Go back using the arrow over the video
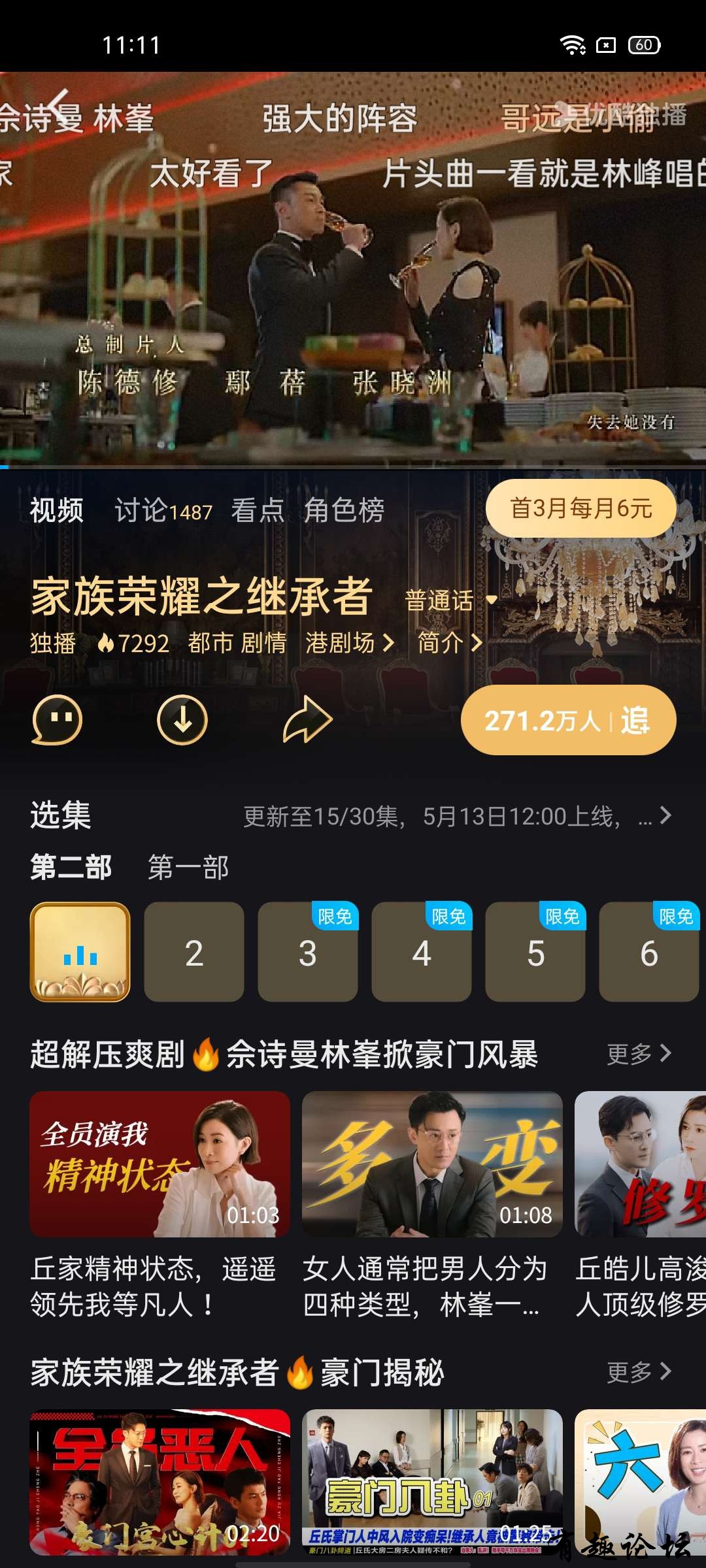 (59, 103)
